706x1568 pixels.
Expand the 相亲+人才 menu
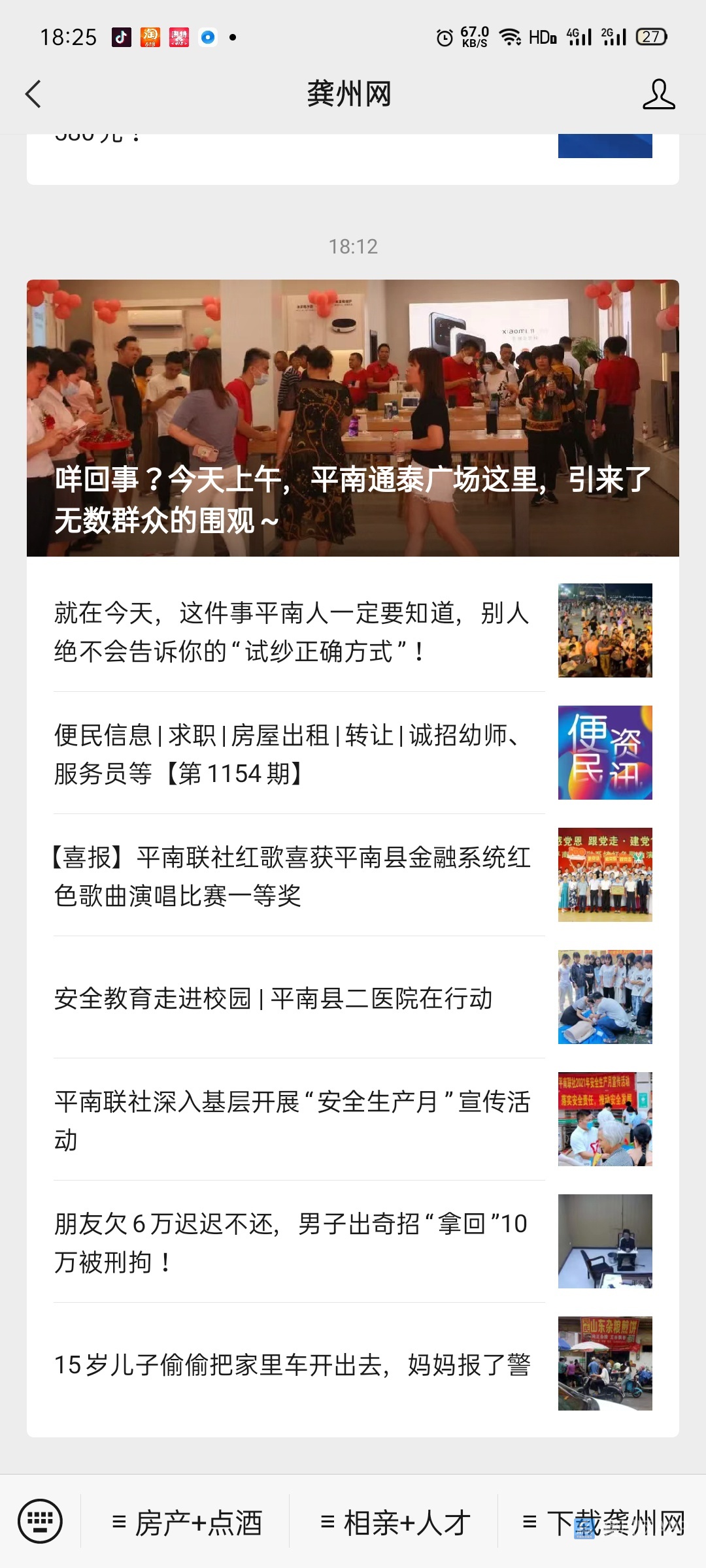coord(395,1523)
